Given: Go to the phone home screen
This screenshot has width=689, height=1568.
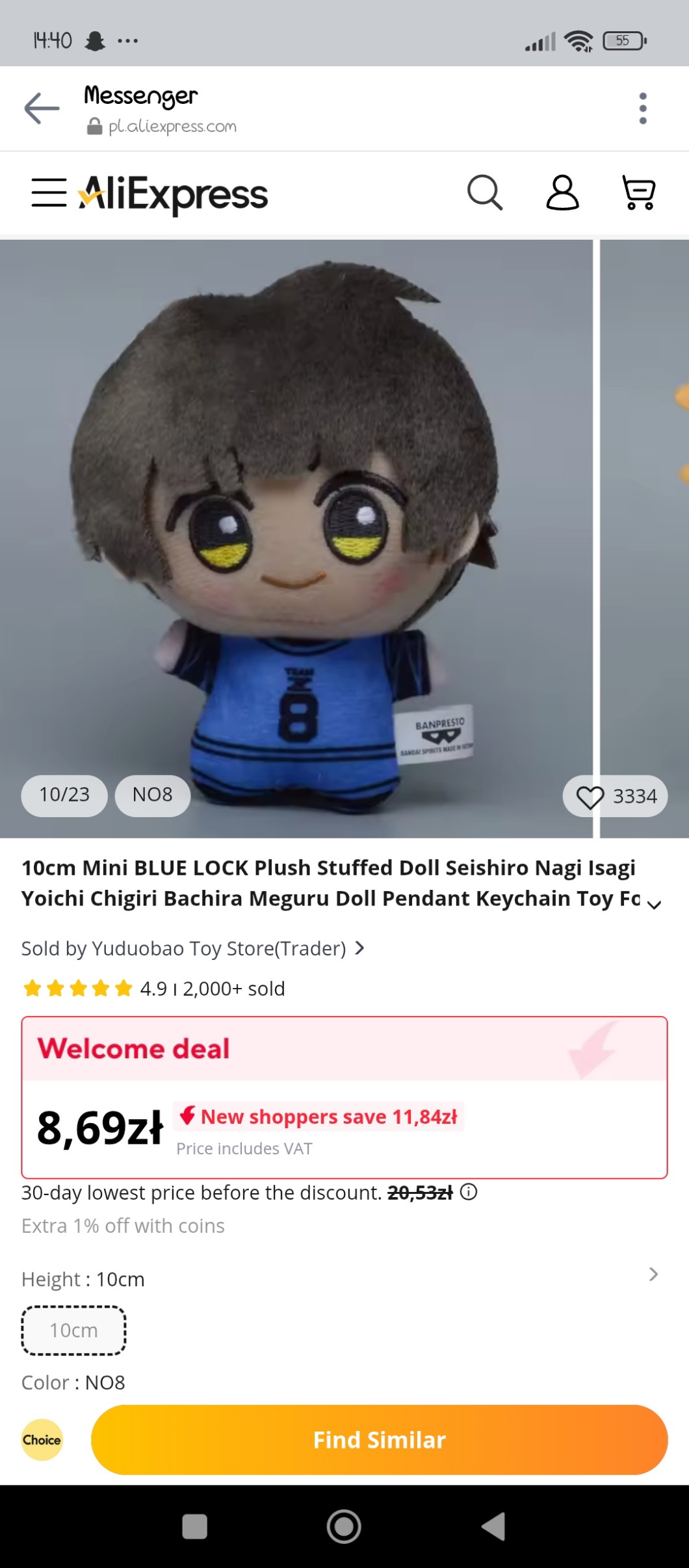Looking at the screenshot, I should coord(344,1526).
